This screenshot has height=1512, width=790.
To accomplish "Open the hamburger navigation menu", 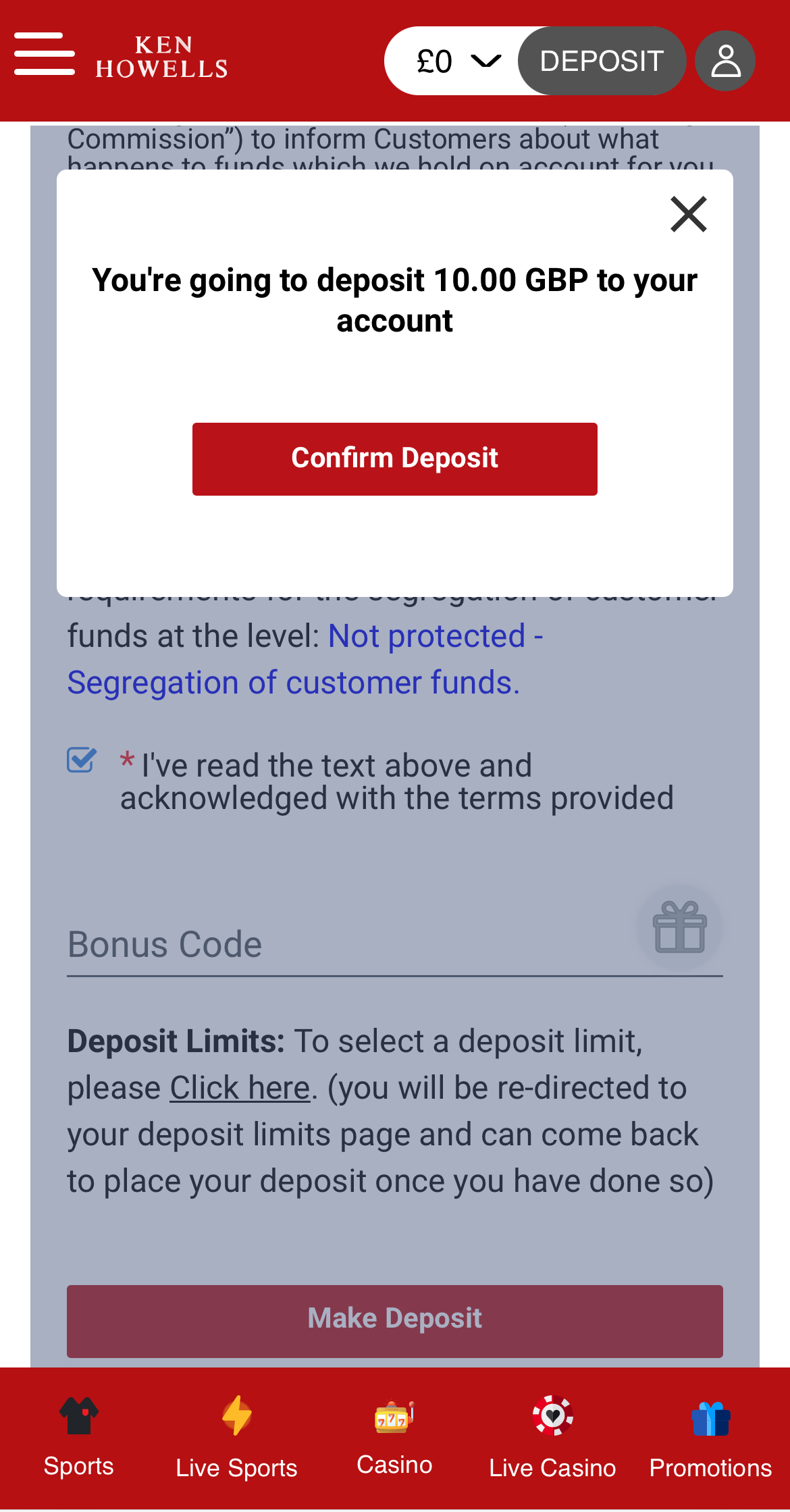I will pyautogui.click(x=44, y=54).
